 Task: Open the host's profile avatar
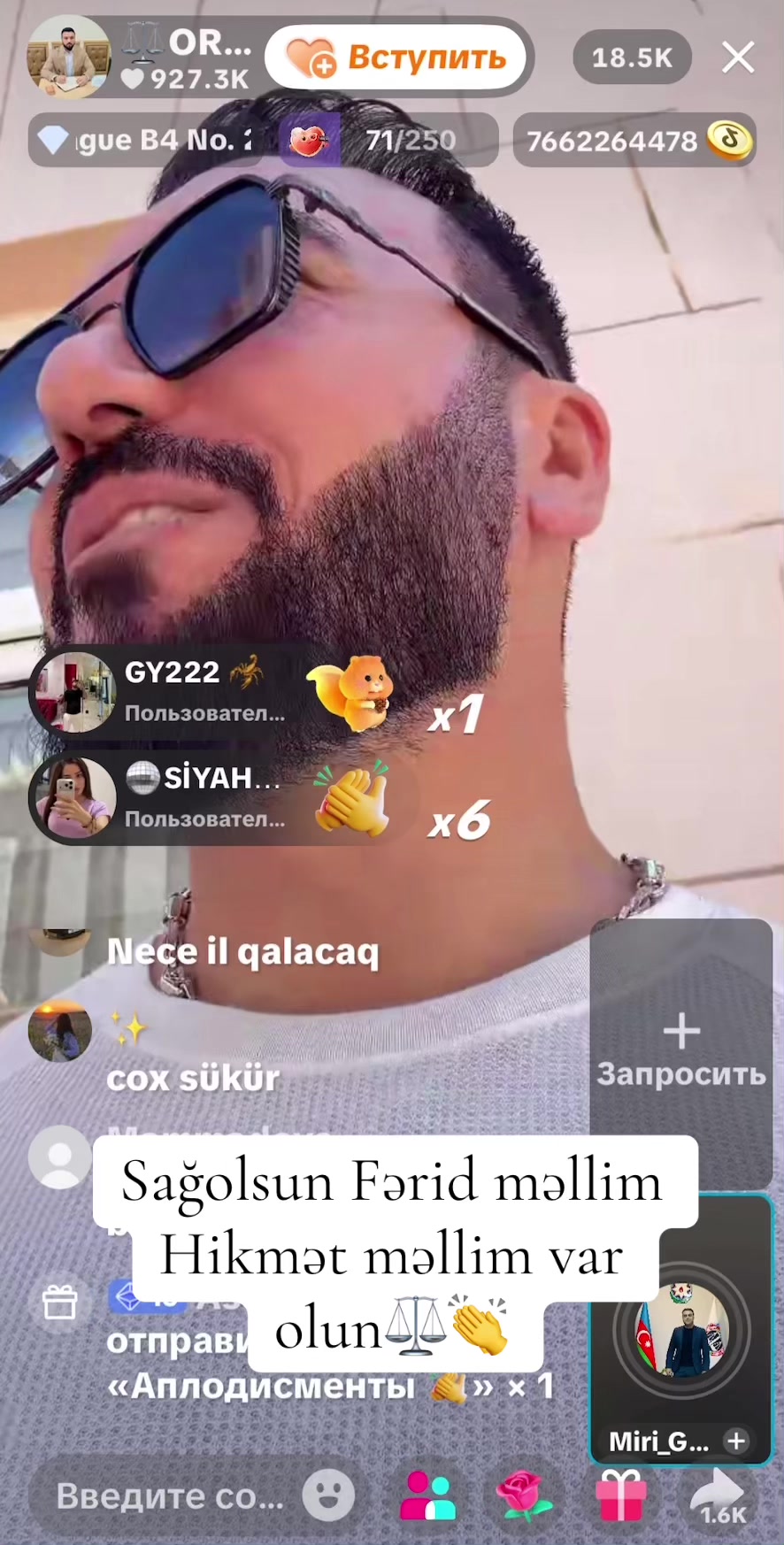(x=70, y=58)
